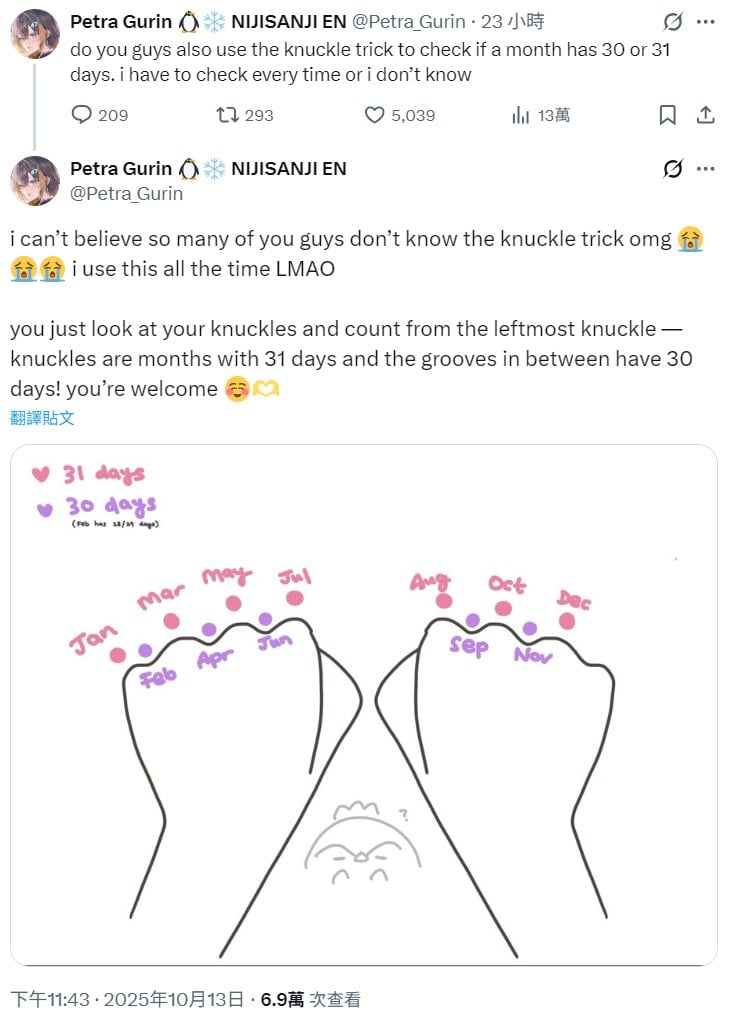
Task: Retweet the first tweet with 293 reposts
Action: pyautogui.click(x=228, y=115)
